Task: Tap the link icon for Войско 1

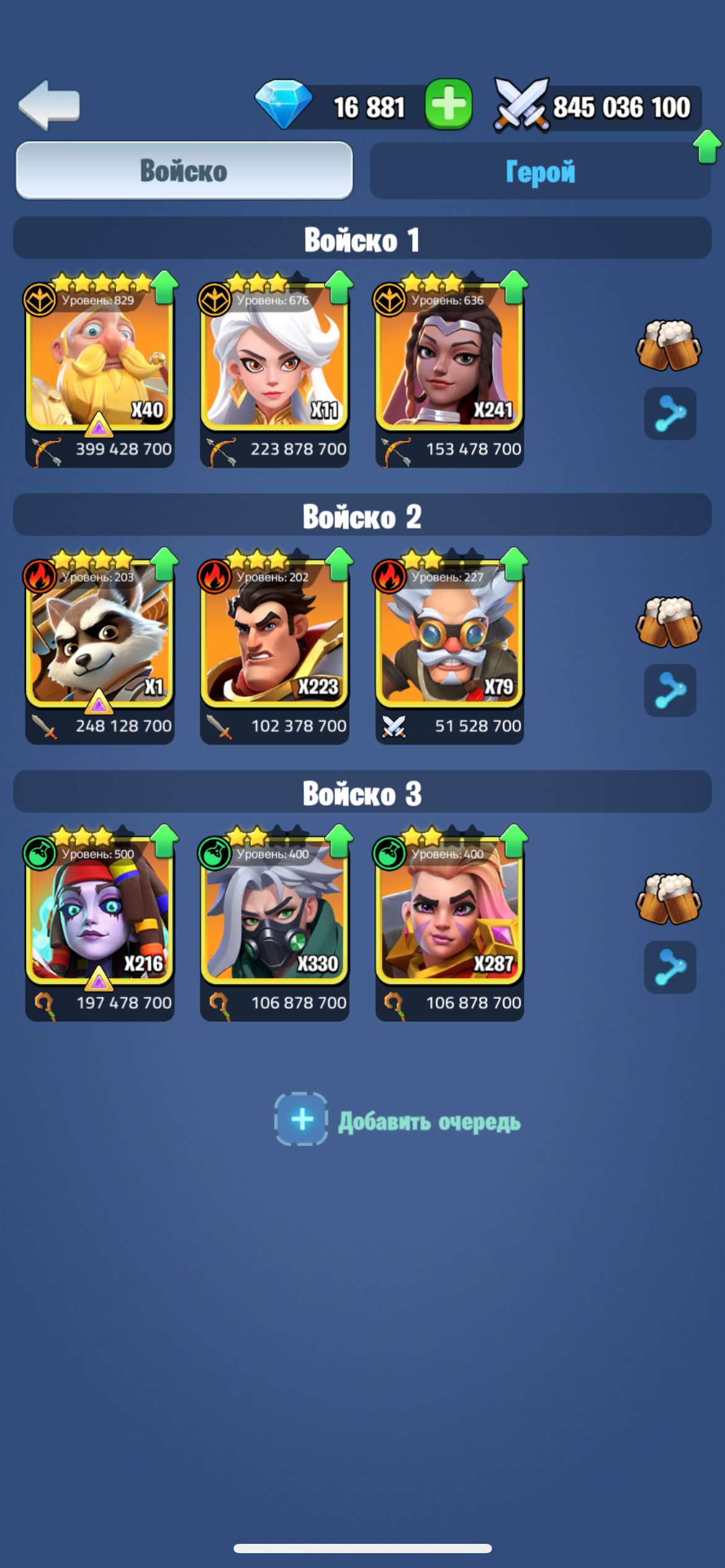Action: 670,414
